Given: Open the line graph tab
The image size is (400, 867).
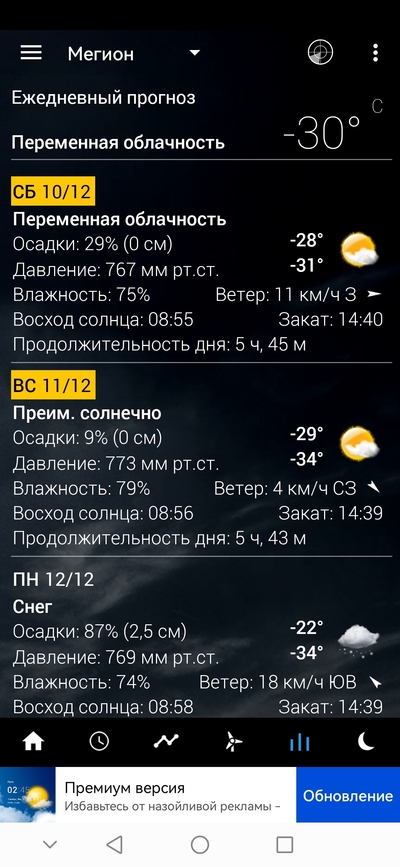Looking at the screenshot, I should pos(166,742).
